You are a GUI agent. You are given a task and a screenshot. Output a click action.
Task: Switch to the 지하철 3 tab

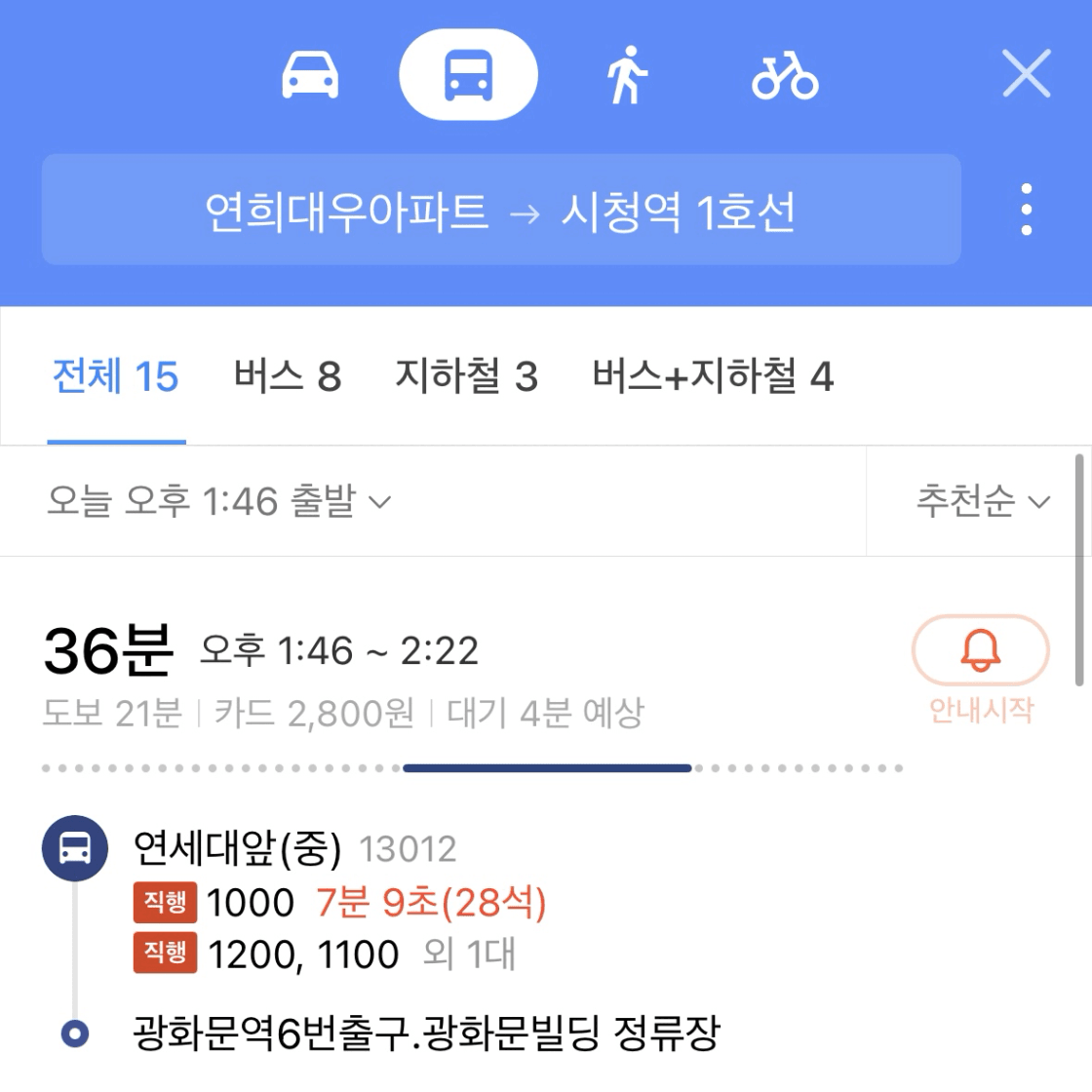tap(466, 376)
